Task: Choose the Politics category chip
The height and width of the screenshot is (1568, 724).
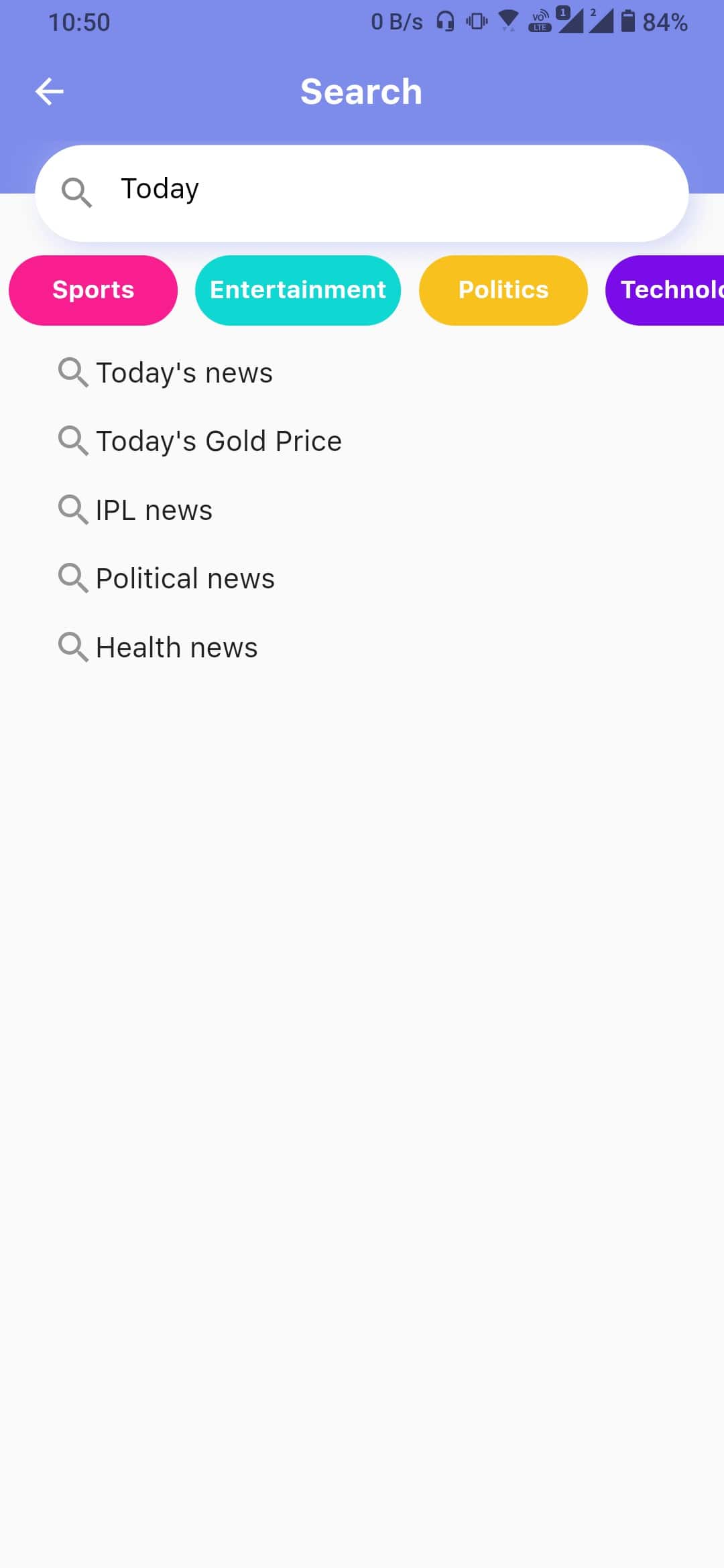Action: (x=503, y=290)
